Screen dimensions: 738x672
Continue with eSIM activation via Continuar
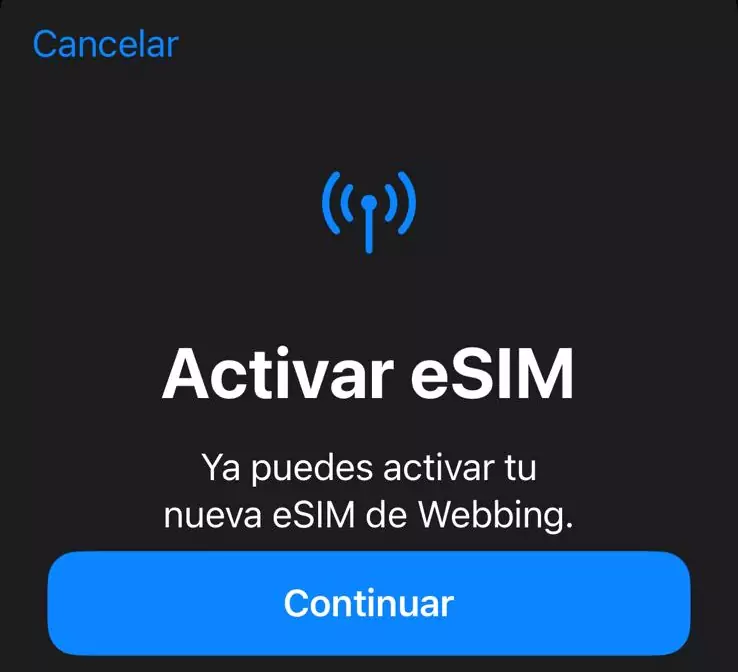[x=369, y=603]
